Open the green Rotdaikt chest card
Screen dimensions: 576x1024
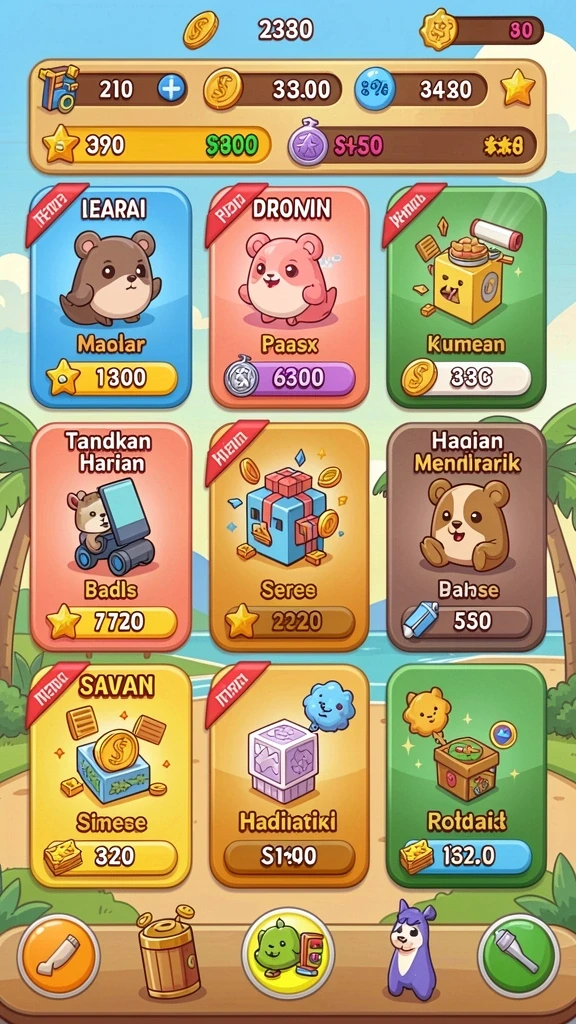coord(466,776)
